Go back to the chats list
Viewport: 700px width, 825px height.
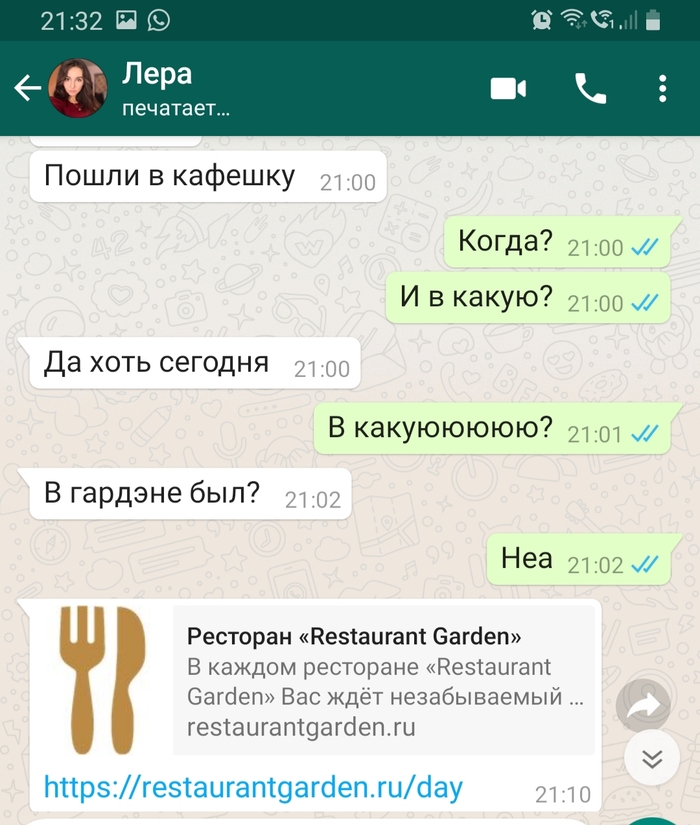27,89
